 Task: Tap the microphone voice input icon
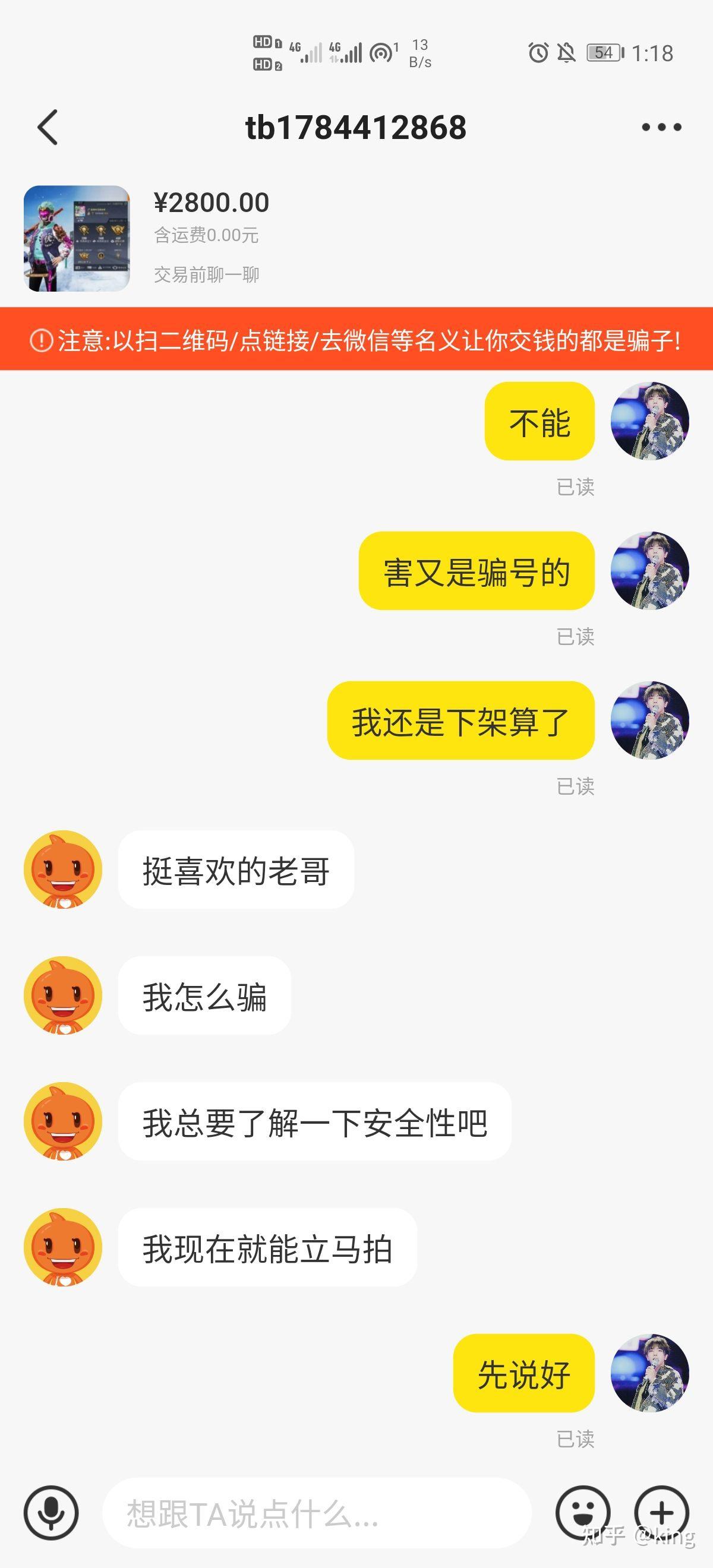(x=51, y=1512)
